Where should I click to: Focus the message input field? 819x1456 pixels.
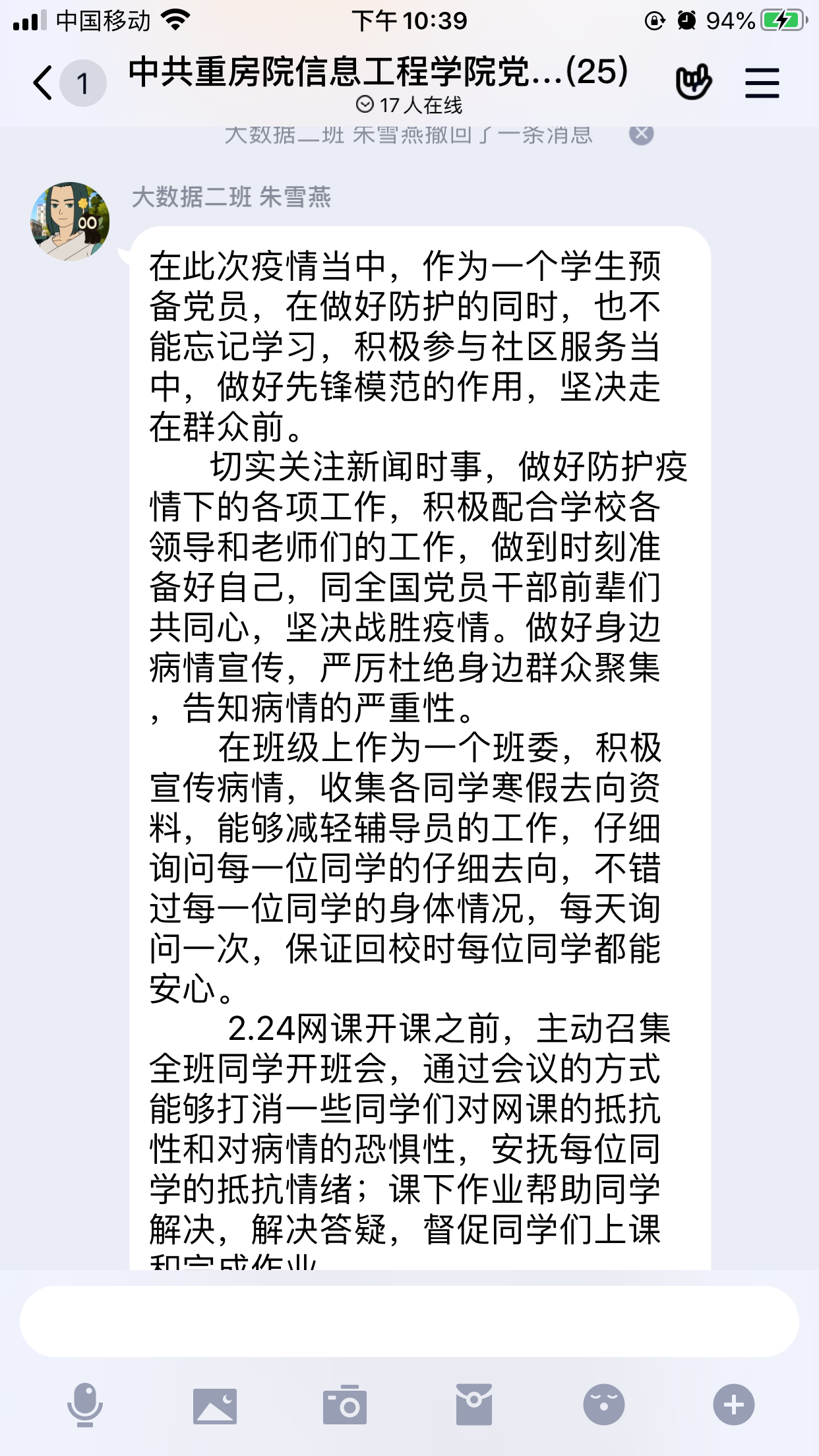pos(409,1321)
